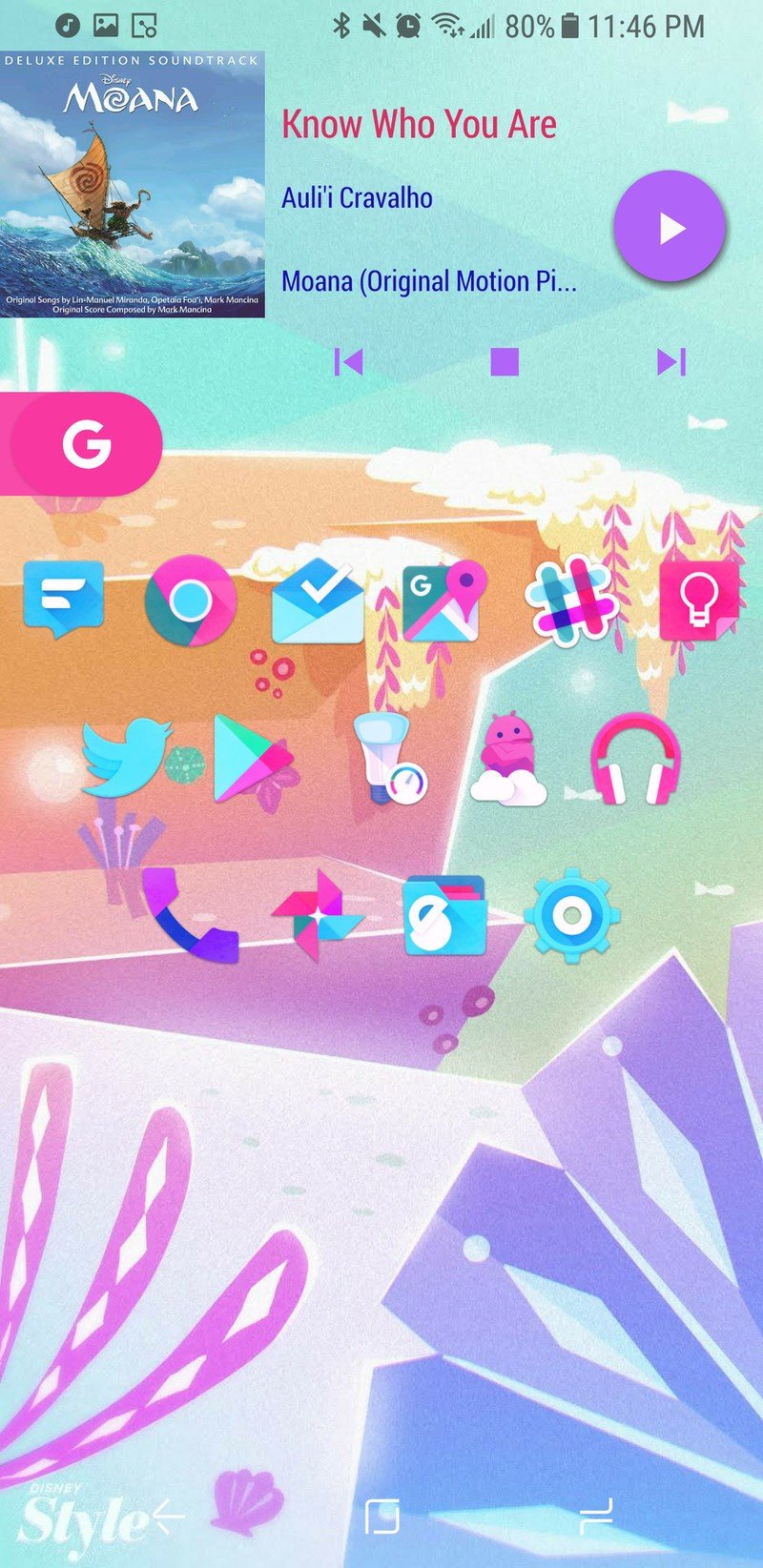Launch the blue messaging app
Viewport: 763px width, 1568px height.
(x=63, y=599)
